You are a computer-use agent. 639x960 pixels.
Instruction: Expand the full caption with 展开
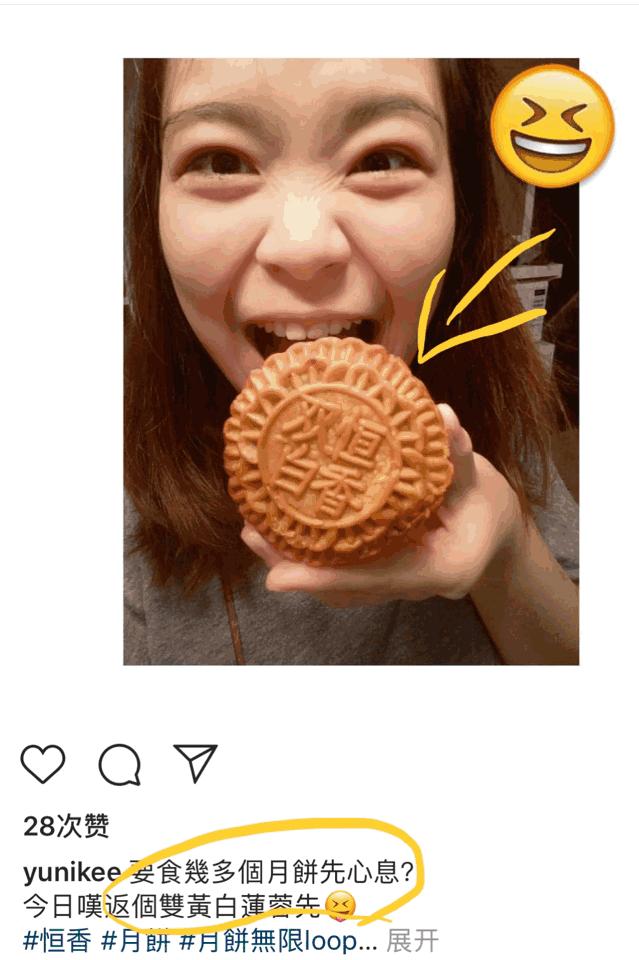click(412, 940)
